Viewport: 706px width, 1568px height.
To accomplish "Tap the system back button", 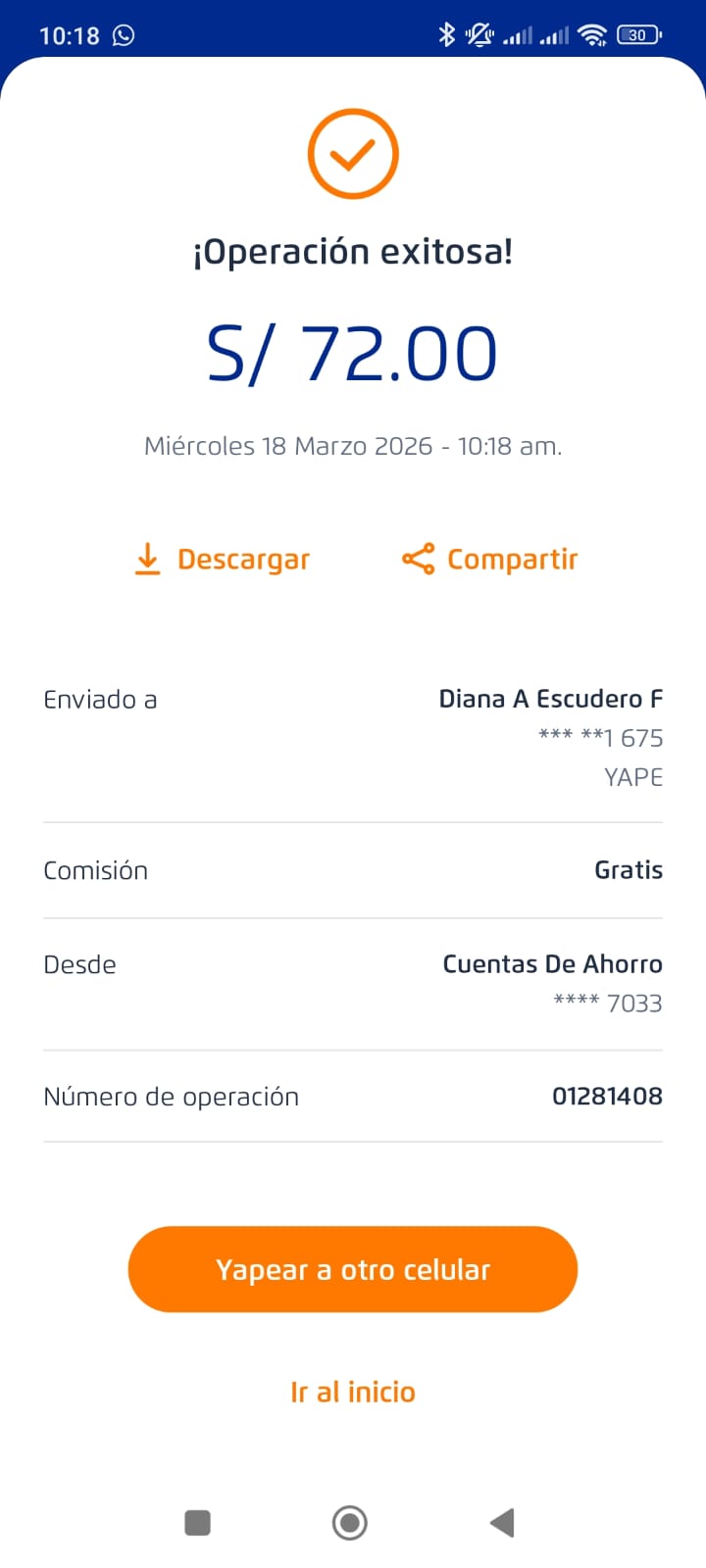I will 502,1523.
